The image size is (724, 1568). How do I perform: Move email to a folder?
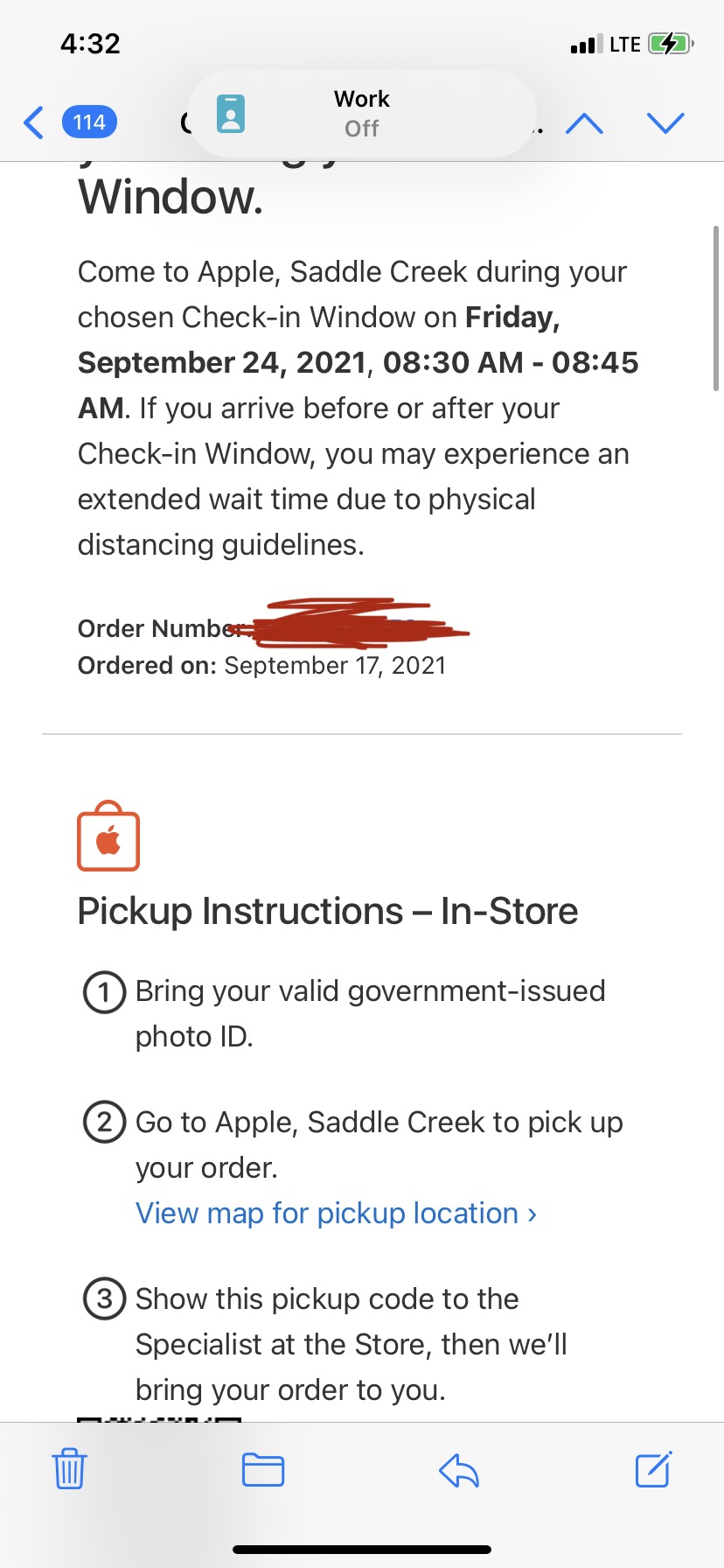[263, 1470]
